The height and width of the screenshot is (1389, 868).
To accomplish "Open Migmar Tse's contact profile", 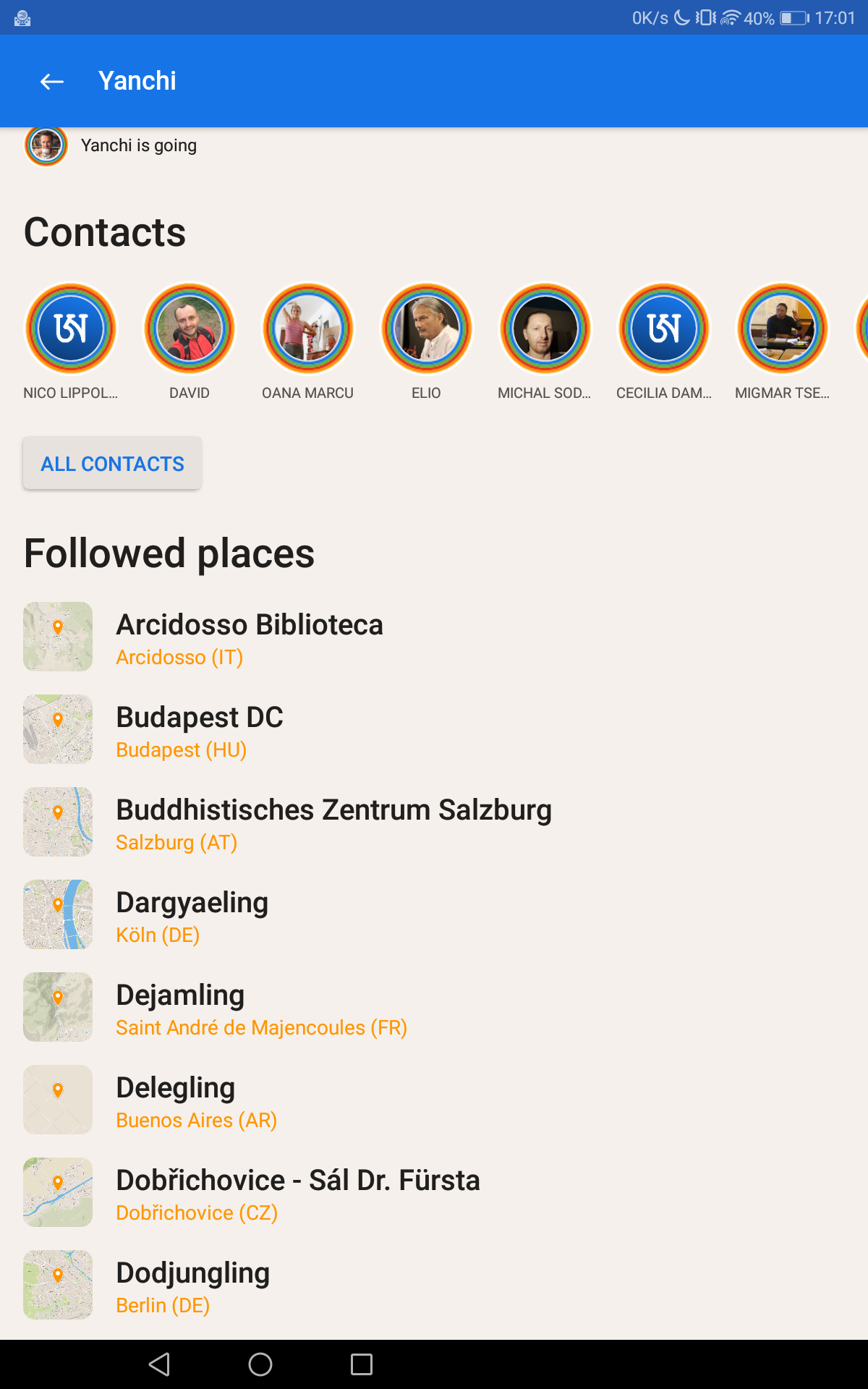I will click(783, 329).
